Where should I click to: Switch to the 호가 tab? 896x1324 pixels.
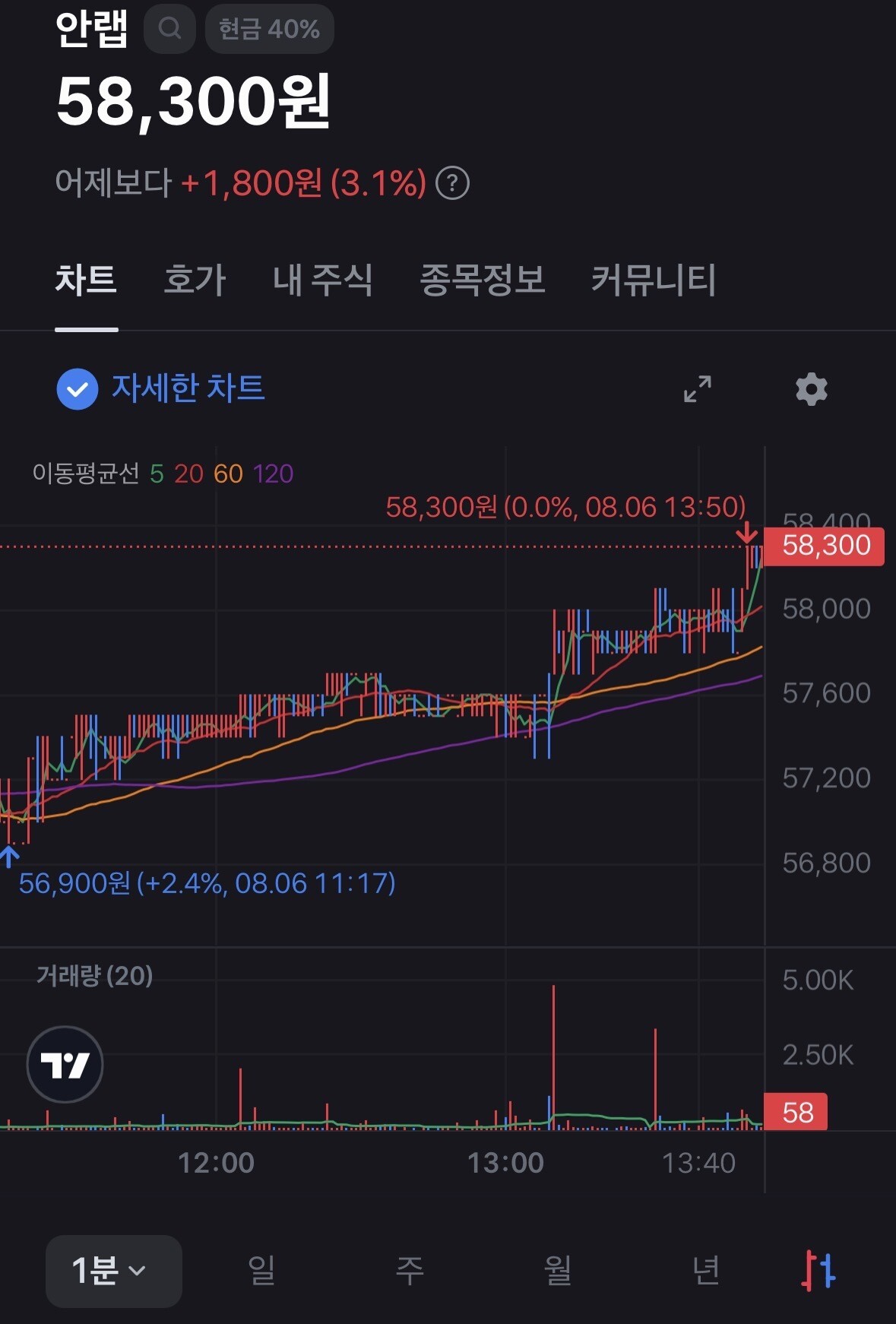(x=195, y=279)
